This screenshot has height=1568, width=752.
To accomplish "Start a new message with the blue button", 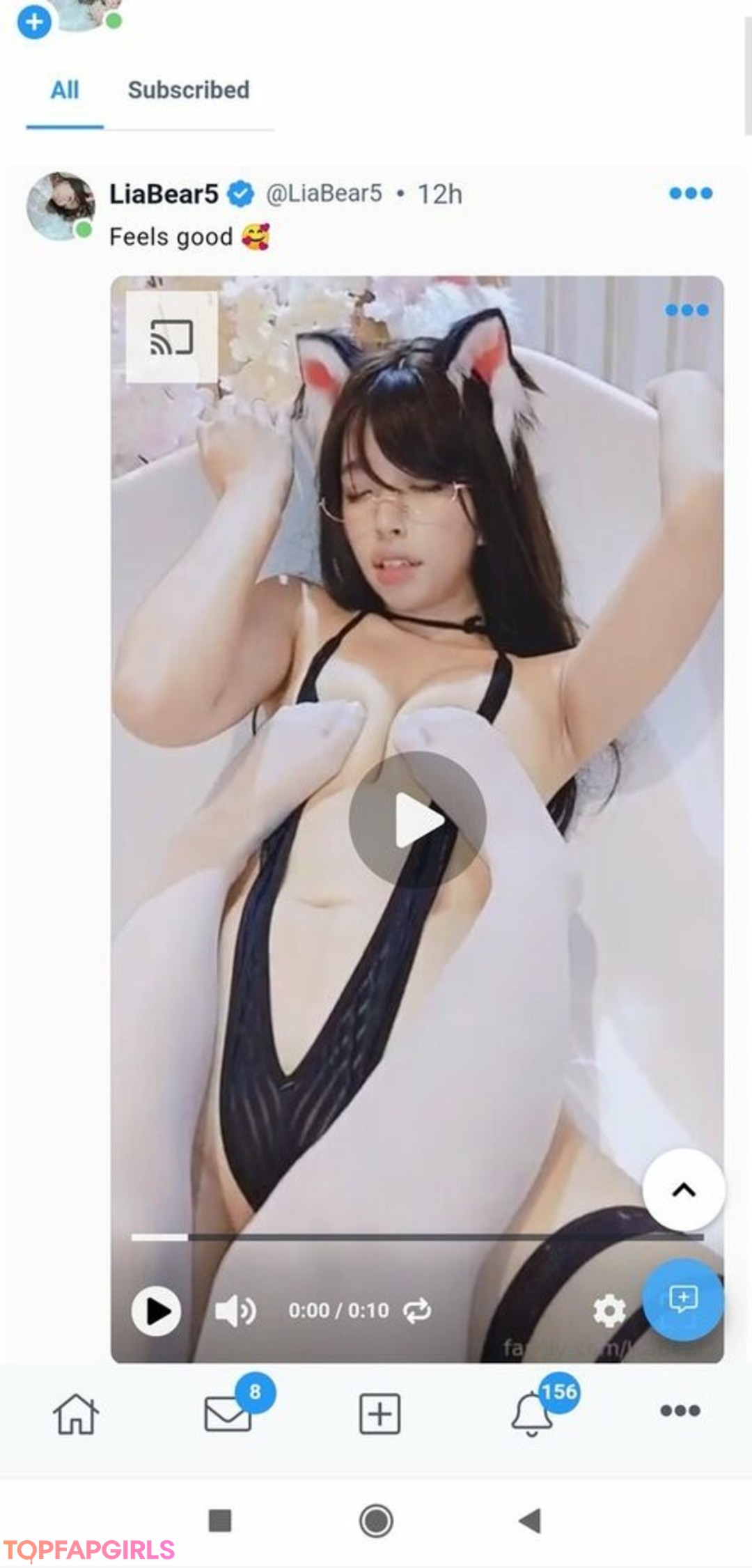I will tap(682, 1299).
